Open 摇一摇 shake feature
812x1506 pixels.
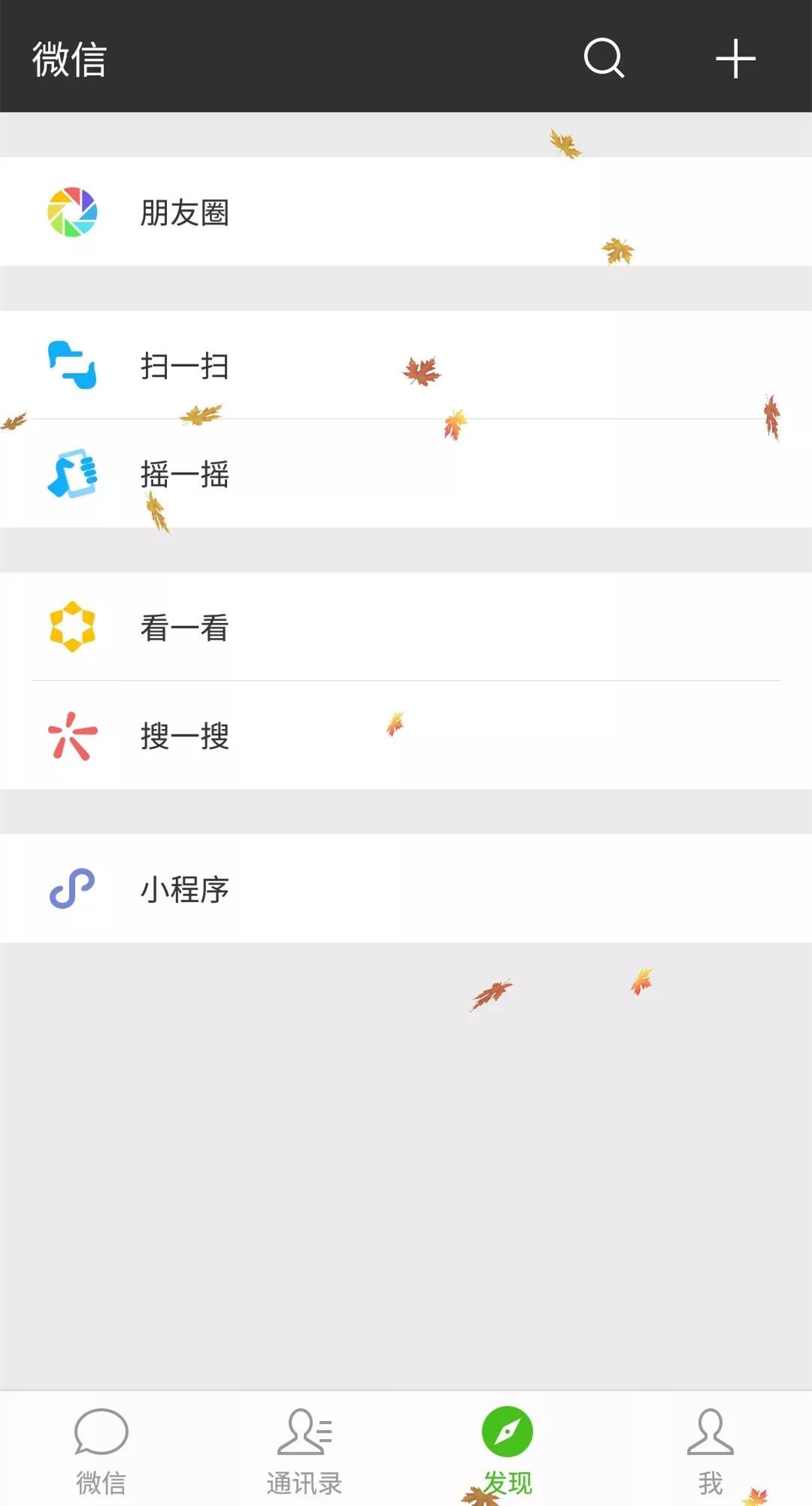point(406,474)
